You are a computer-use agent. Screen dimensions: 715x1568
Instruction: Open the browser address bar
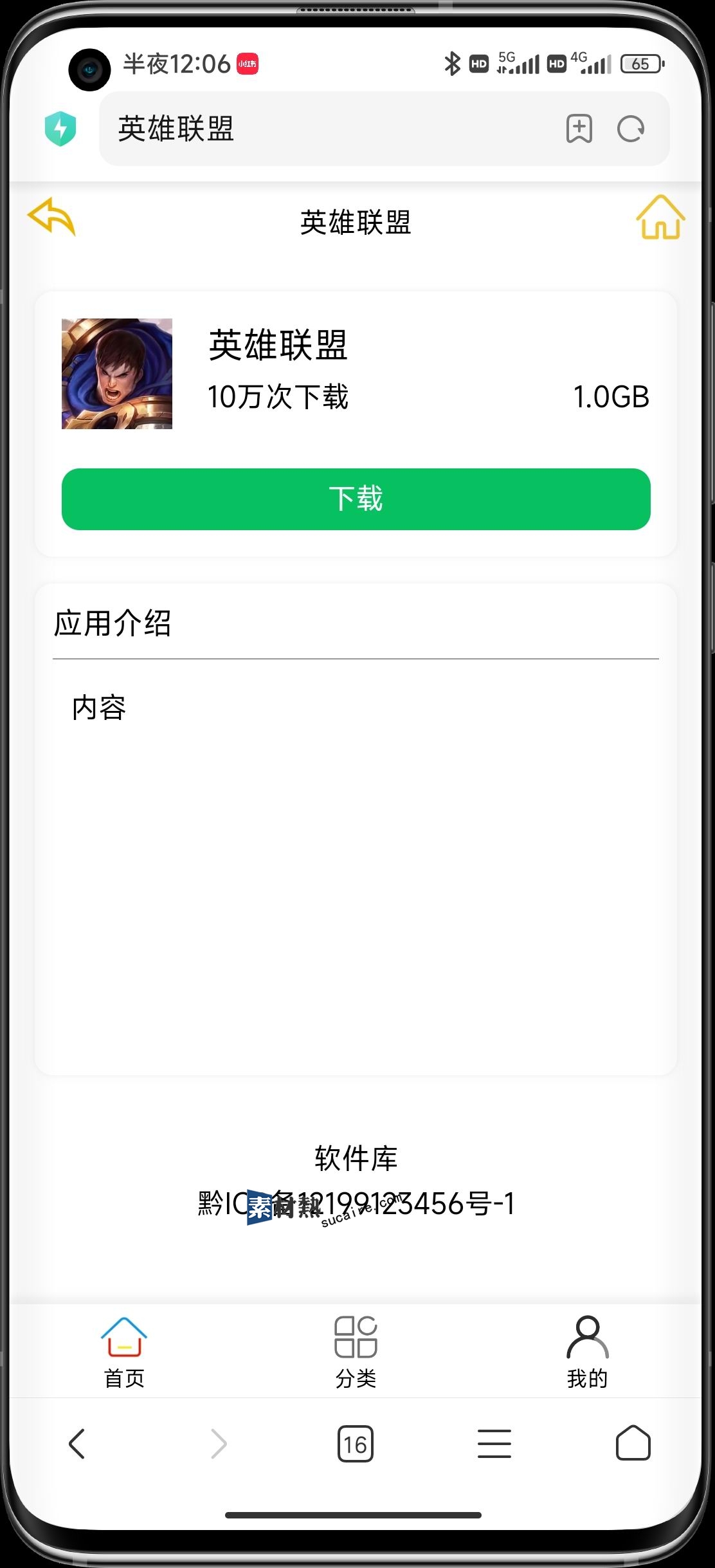point(321,129)
